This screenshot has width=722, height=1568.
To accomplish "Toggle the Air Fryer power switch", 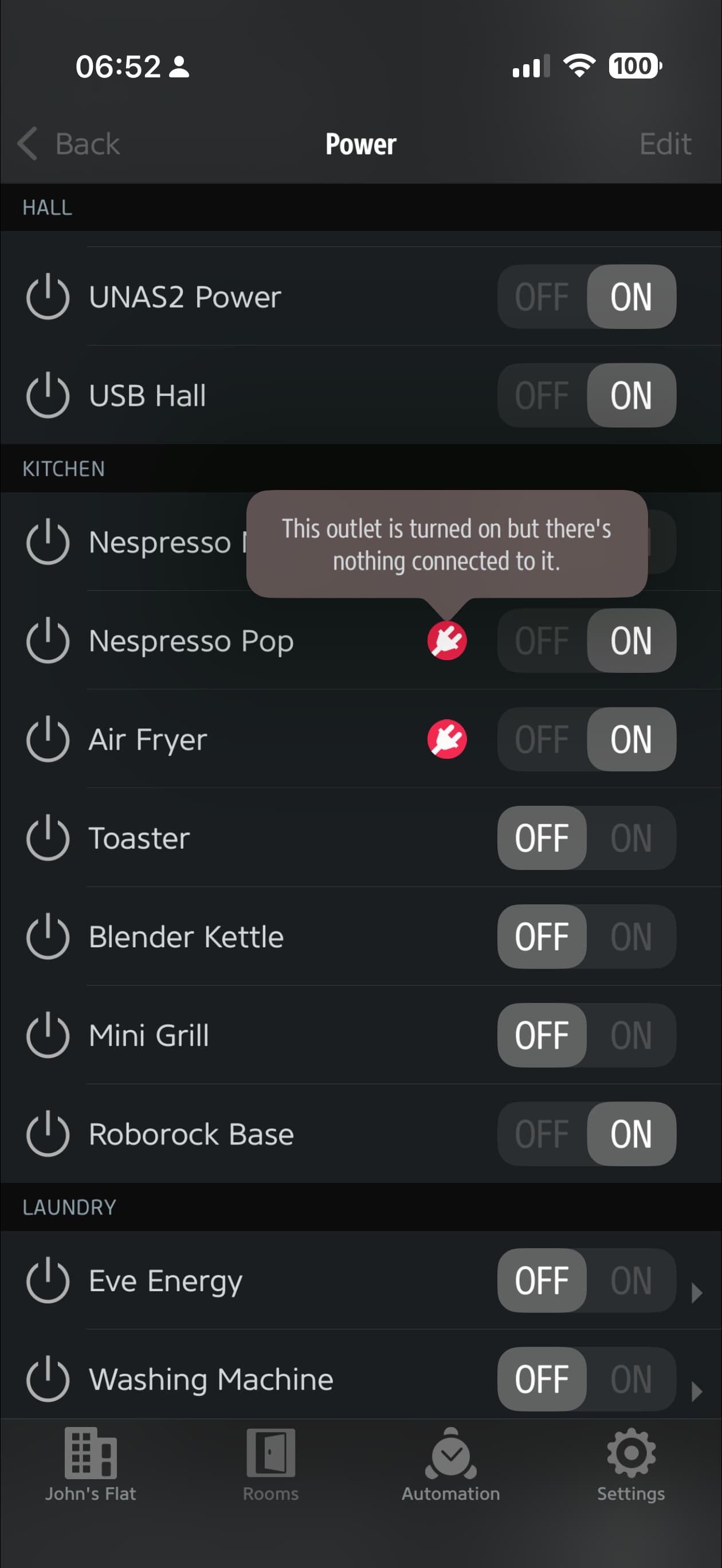I will click(586, 739).
